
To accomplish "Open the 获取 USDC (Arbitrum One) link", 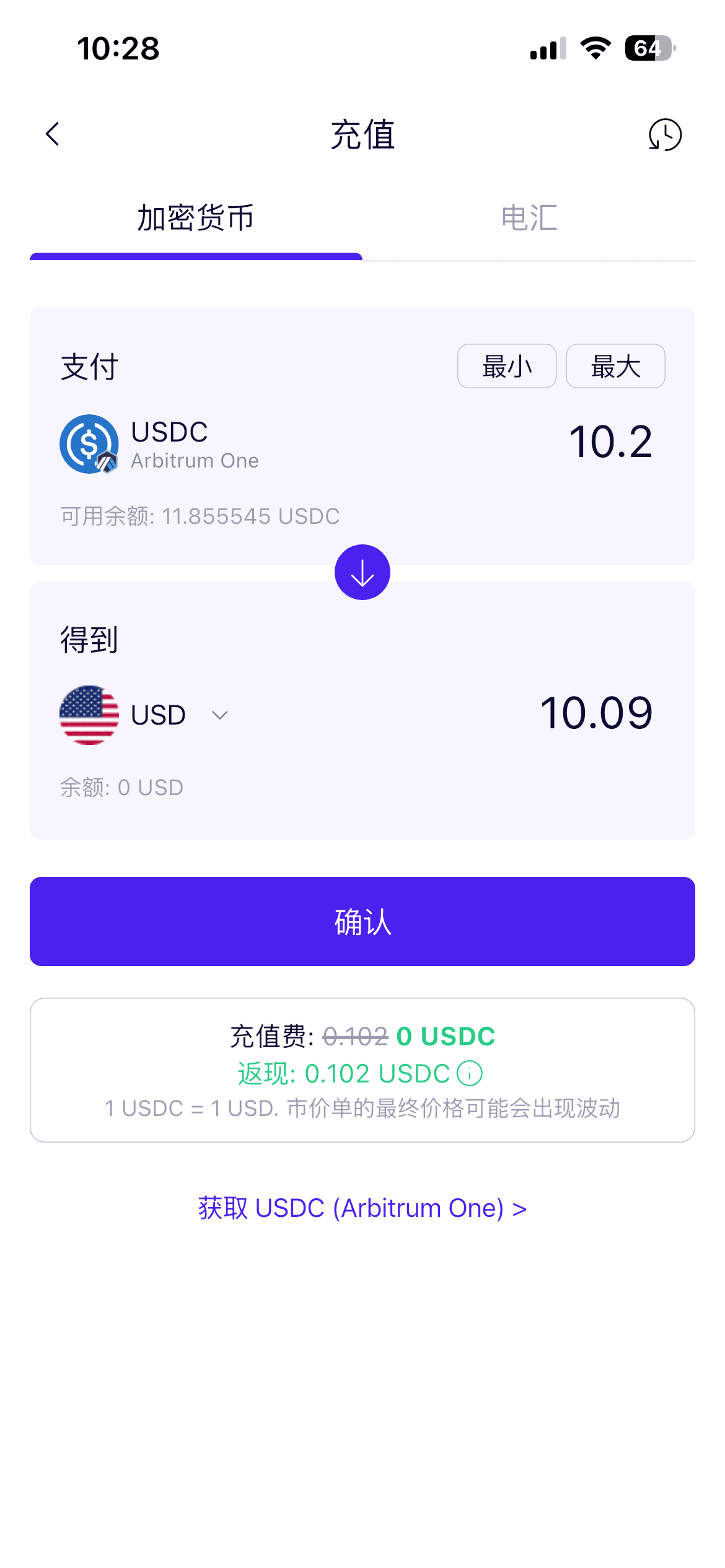I will pos(362,1208).
